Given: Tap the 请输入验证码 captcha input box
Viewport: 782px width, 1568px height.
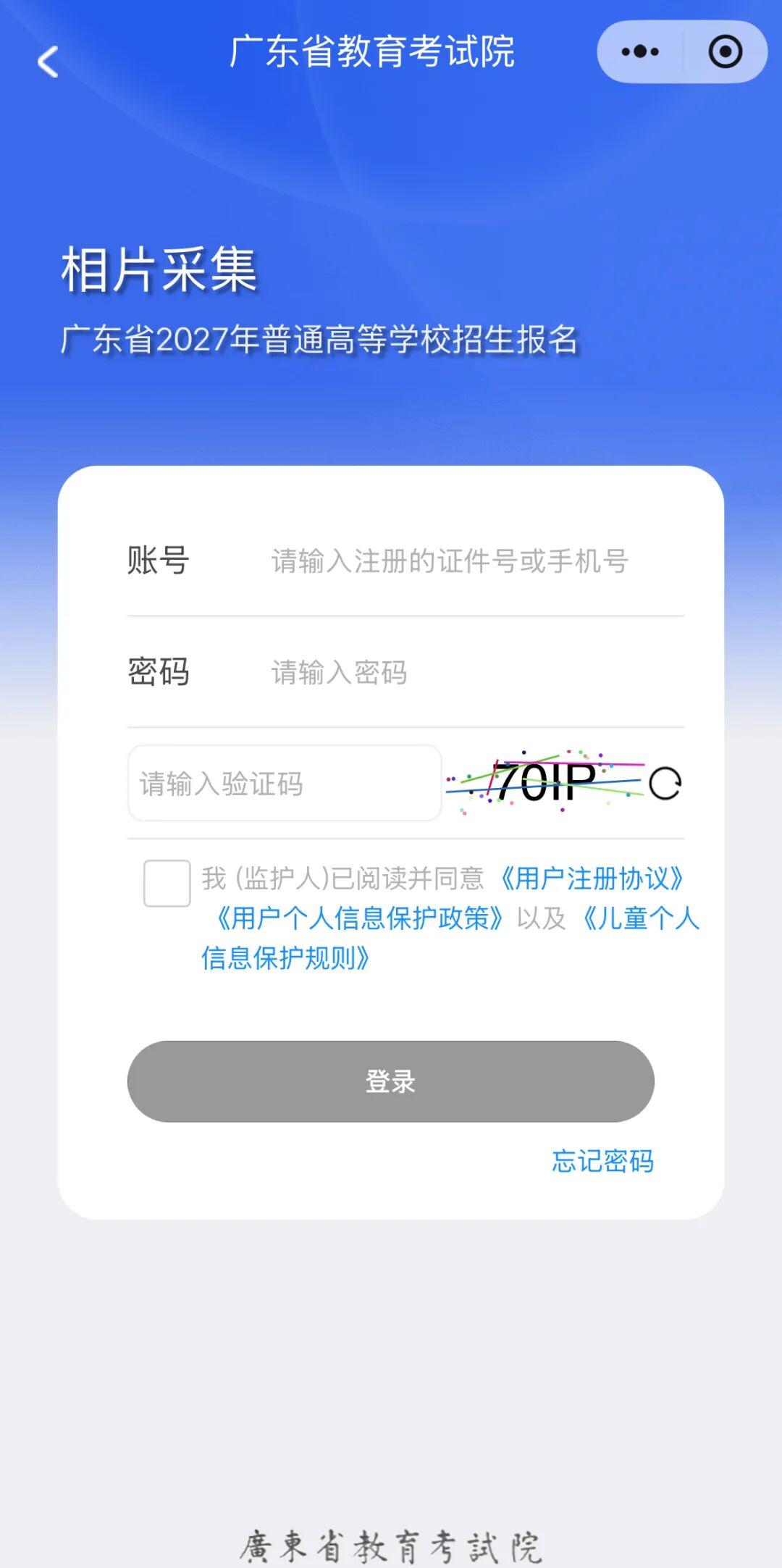Looking at the screenshot, I should pos(285,784).
